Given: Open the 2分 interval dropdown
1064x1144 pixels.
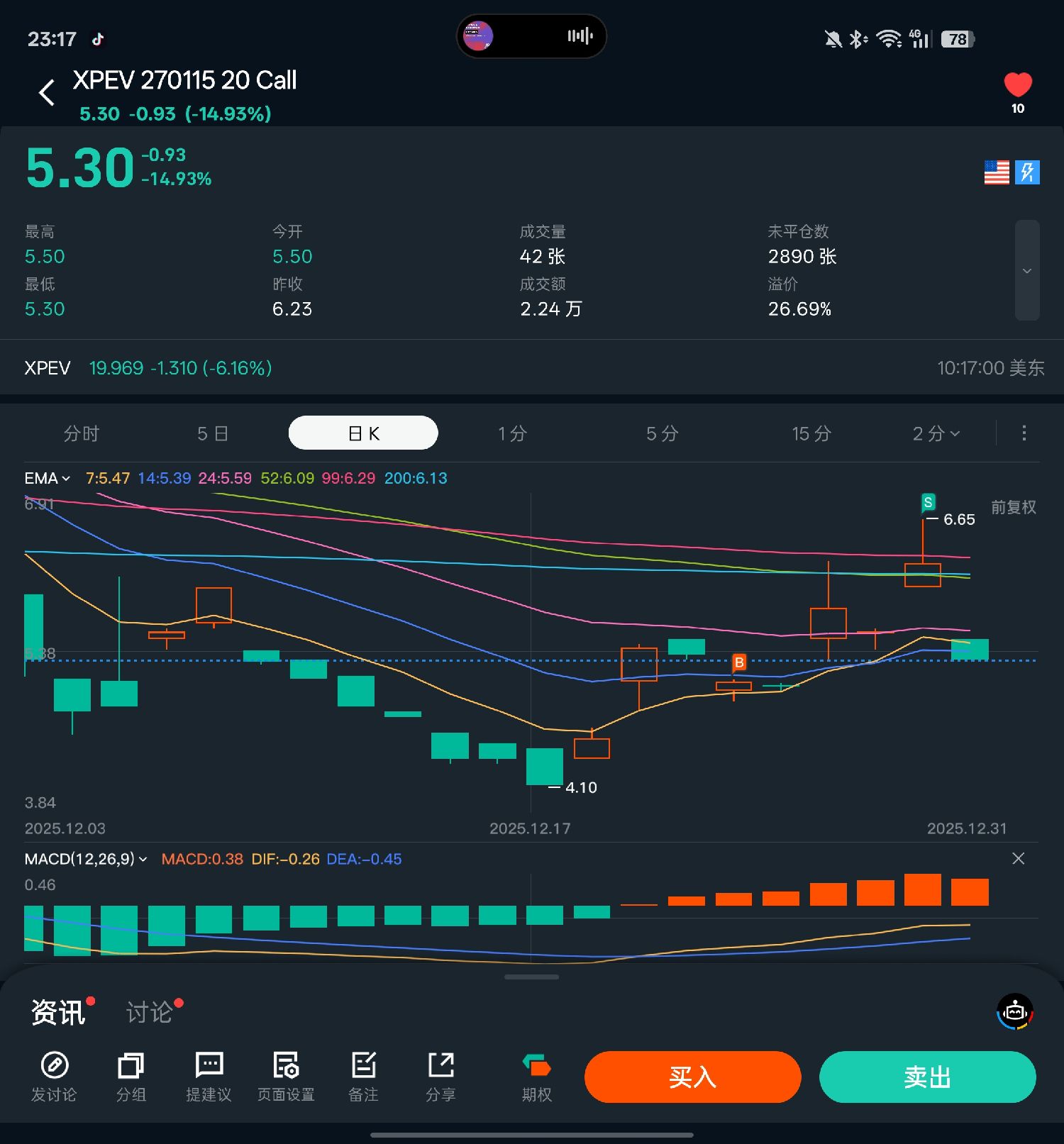Looking at the screenshot, I should coord(936,433).
